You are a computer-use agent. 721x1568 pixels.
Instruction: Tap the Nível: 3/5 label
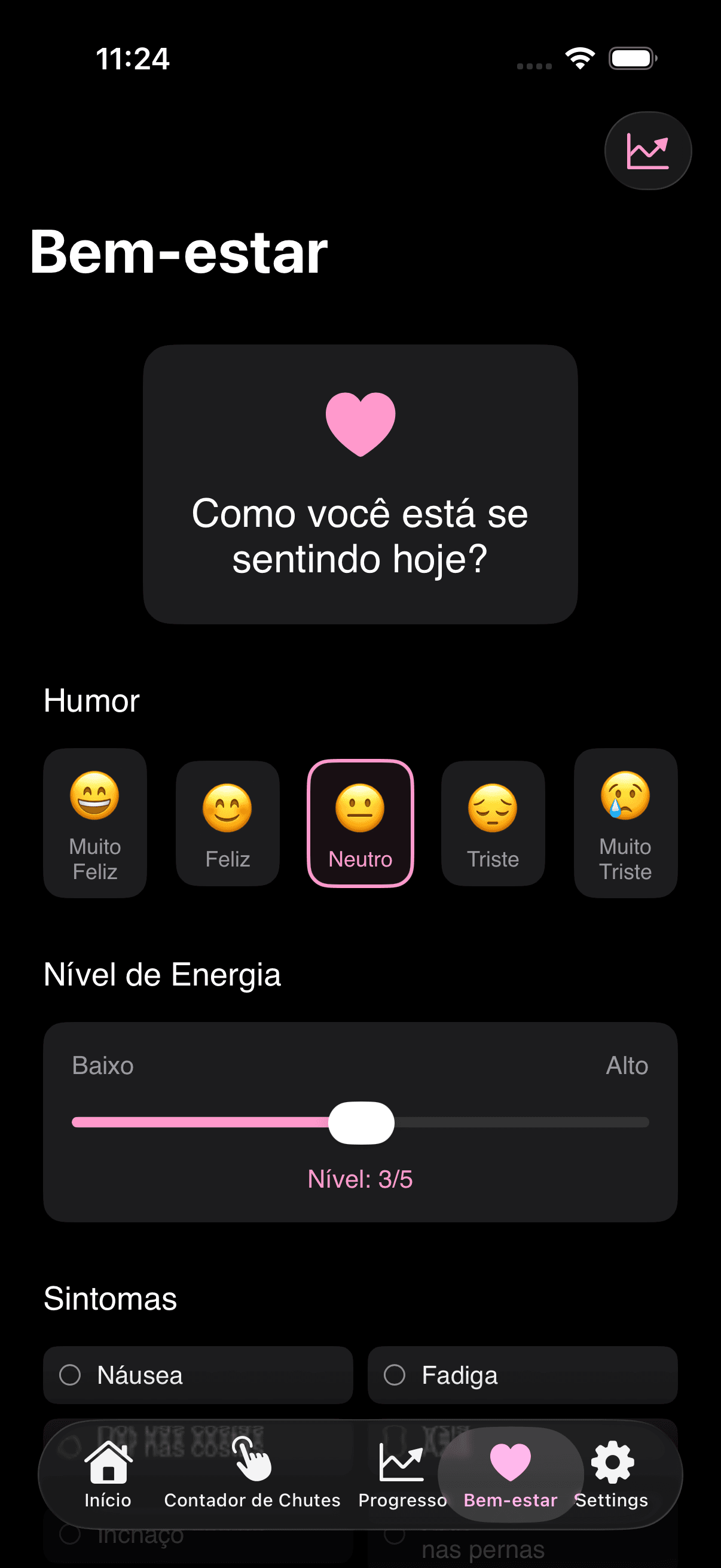click(x=360, y=1179)
